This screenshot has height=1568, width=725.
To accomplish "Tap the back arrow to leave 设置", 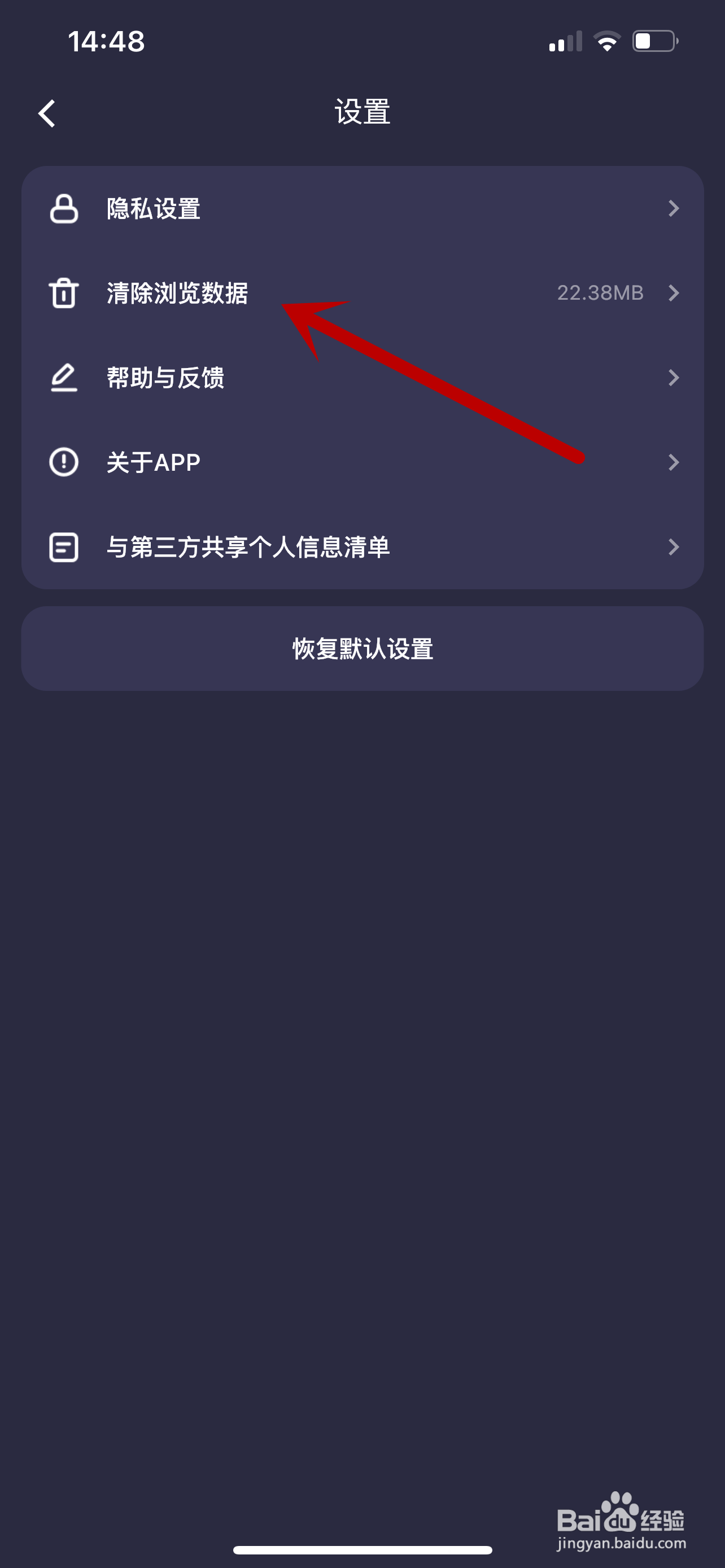I will pos(47,113).
